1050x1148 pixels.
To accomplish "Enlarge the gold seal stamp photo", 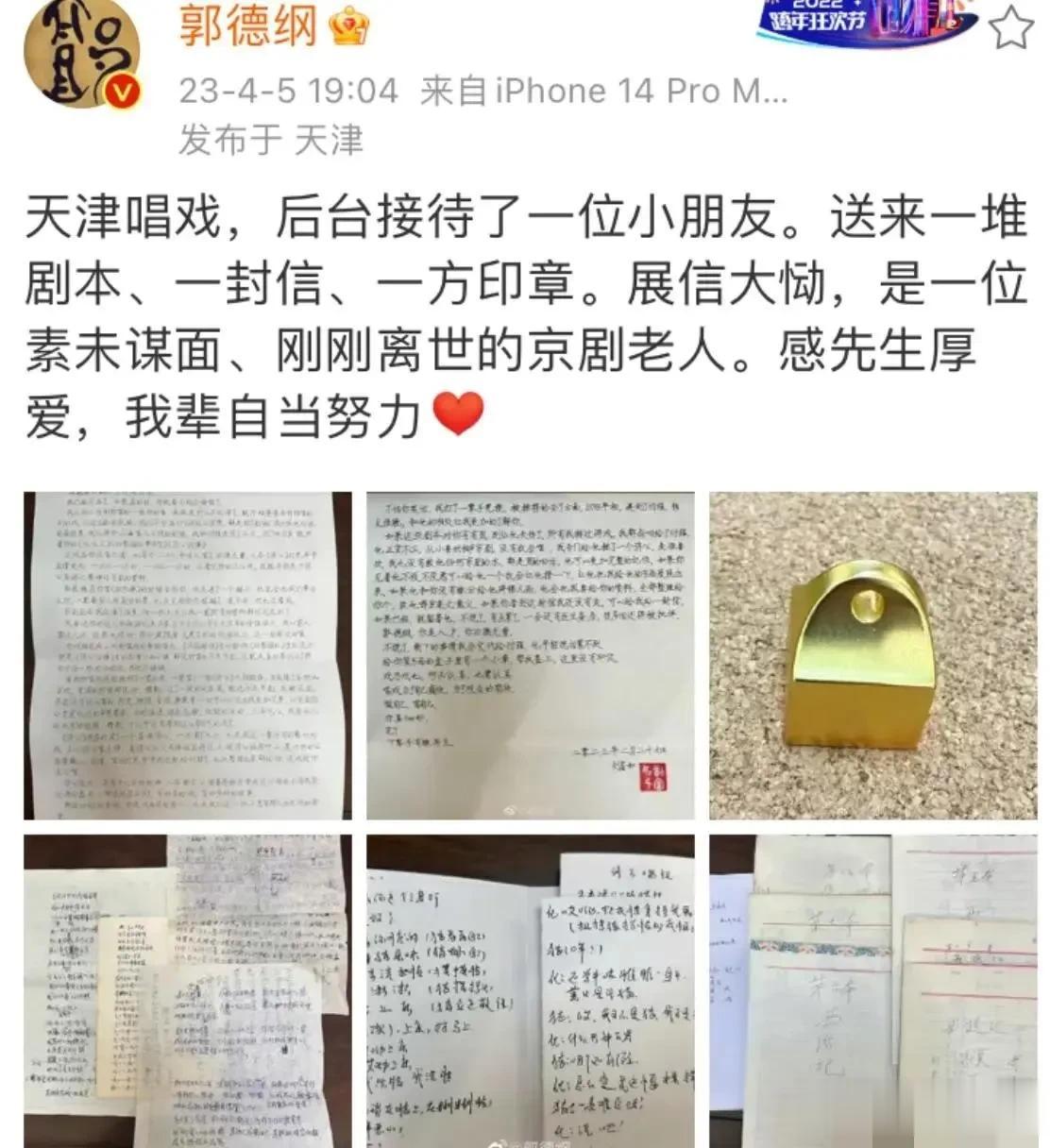I will (872, 654).
